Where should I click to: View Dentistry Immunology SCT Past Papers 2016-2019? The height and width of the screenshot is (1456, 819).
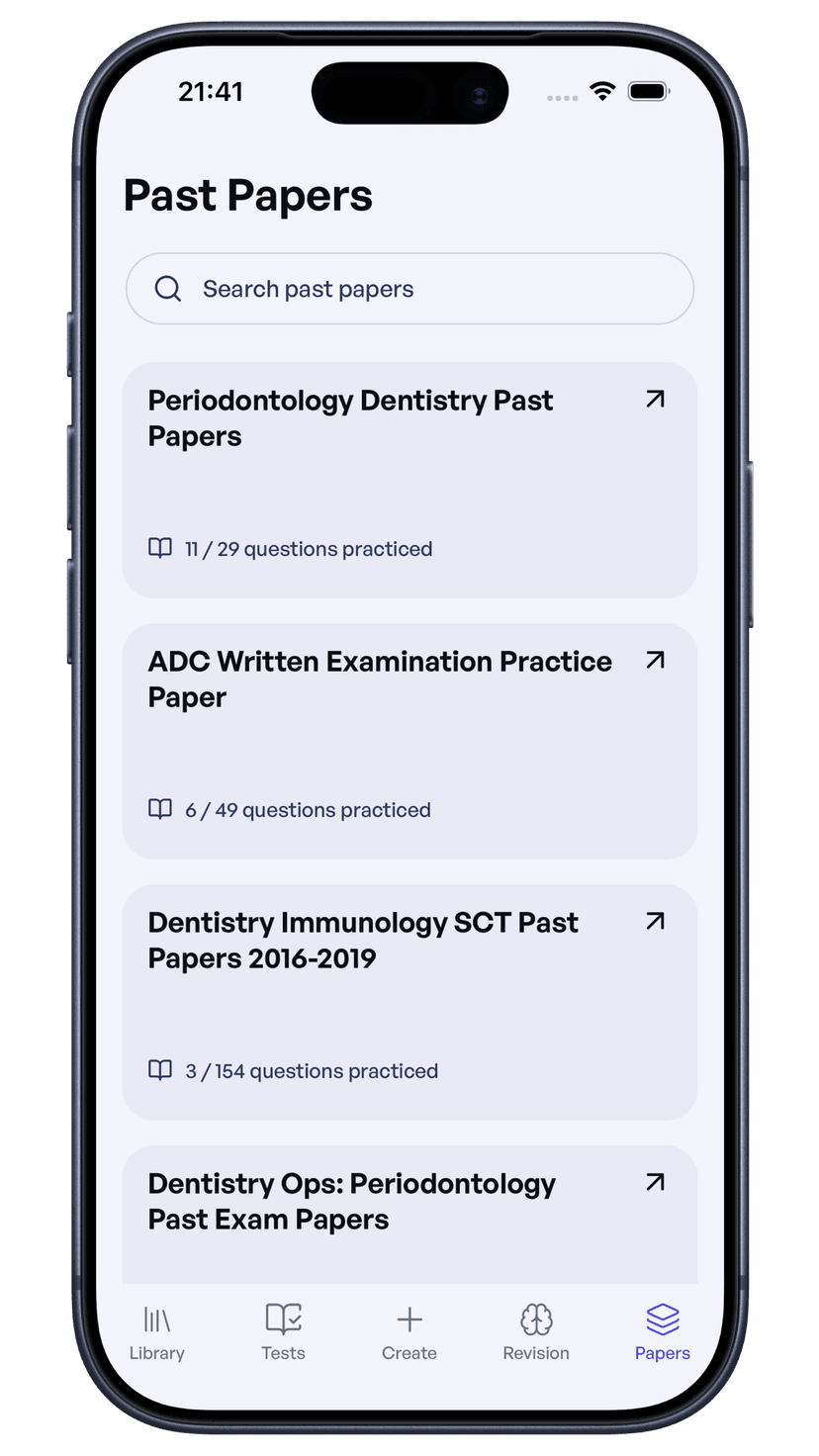409,1002
